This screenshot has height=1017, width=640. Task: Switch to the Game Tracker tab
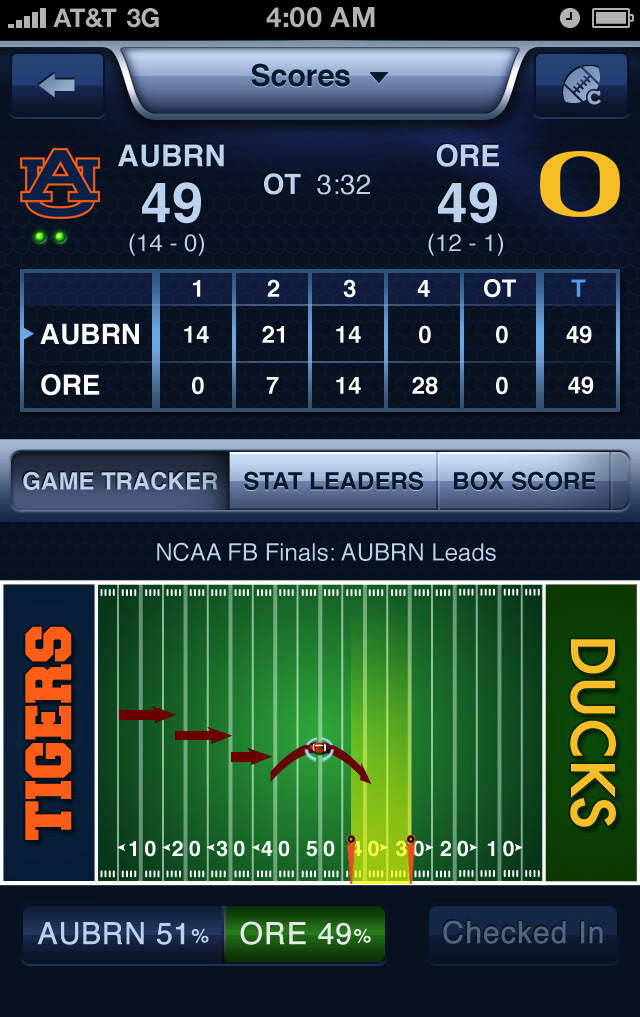(120, 481)
